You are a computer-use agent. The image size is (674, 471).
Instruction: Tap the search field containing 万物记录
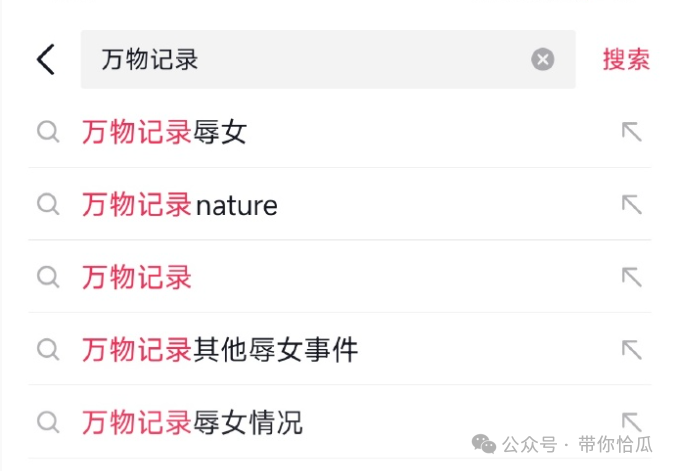click(300, 59)
